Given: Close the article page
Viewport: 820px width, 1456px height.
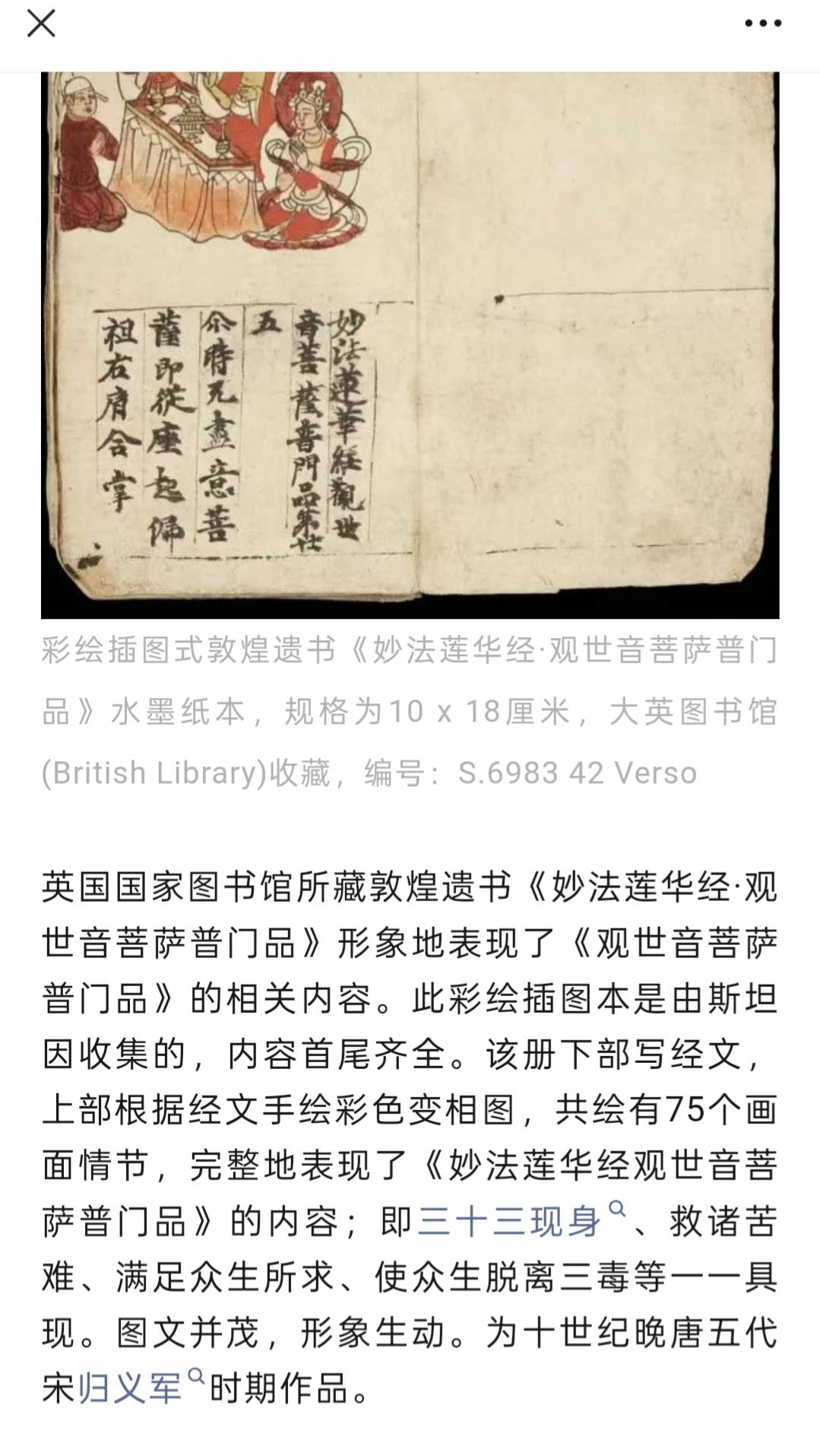Looking at the screenshot, I should click(x=41, y=24).
